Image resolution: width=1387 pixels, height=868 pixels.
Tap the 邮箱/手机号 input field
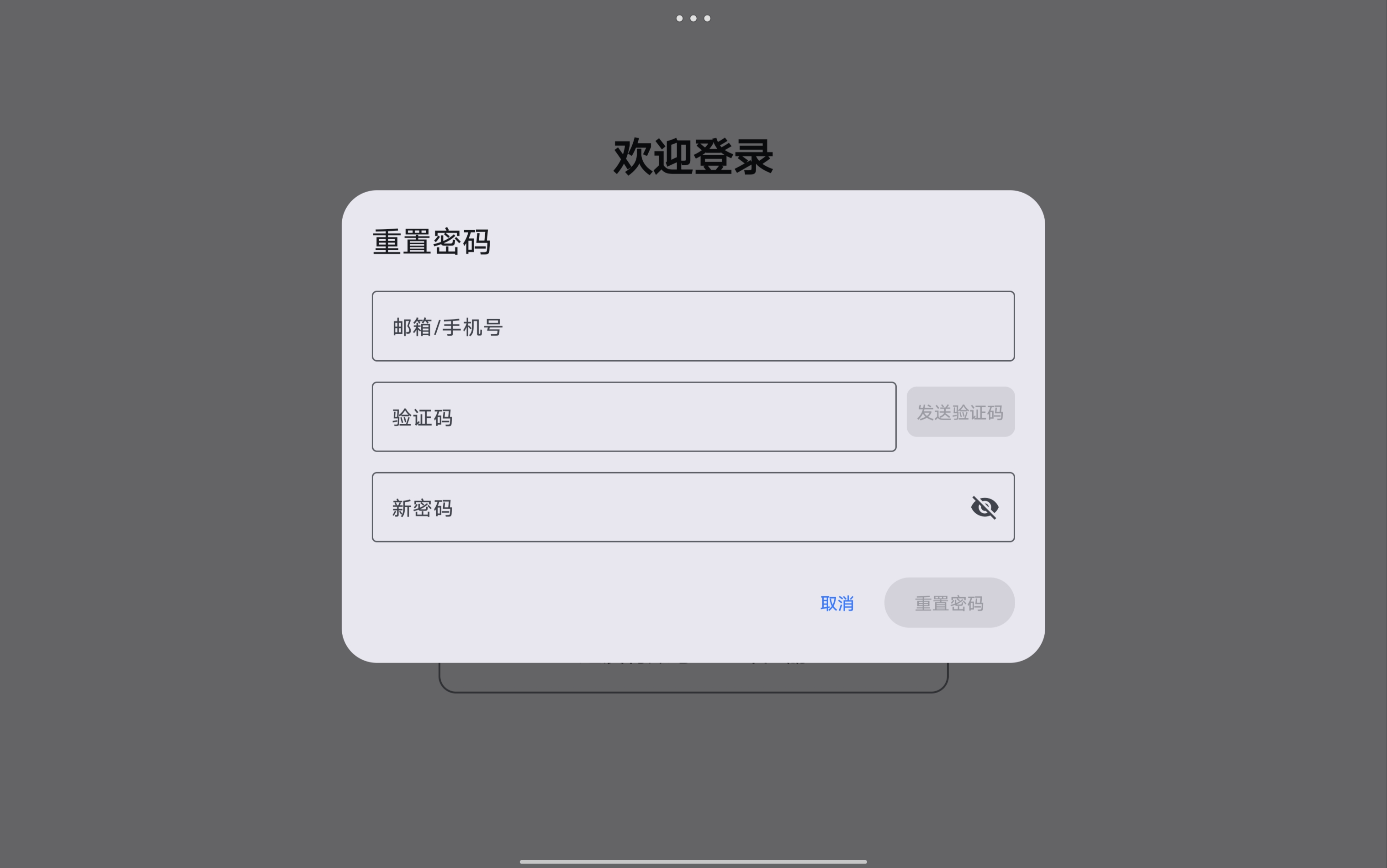pyautogui.click(x=693, y=326)
